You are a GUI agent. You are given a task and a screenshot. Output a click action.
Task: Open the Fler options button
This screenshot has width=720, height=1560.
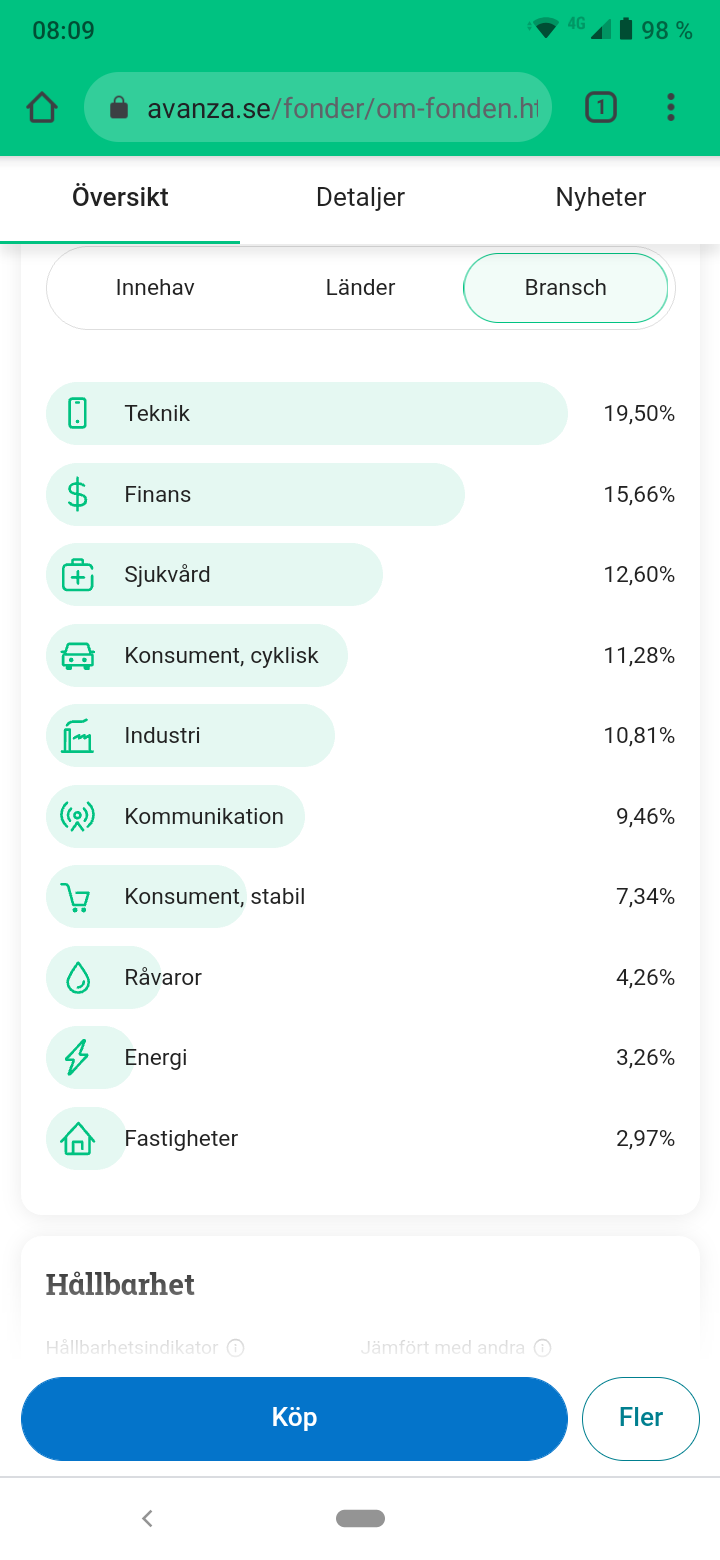pos(640,1418)
